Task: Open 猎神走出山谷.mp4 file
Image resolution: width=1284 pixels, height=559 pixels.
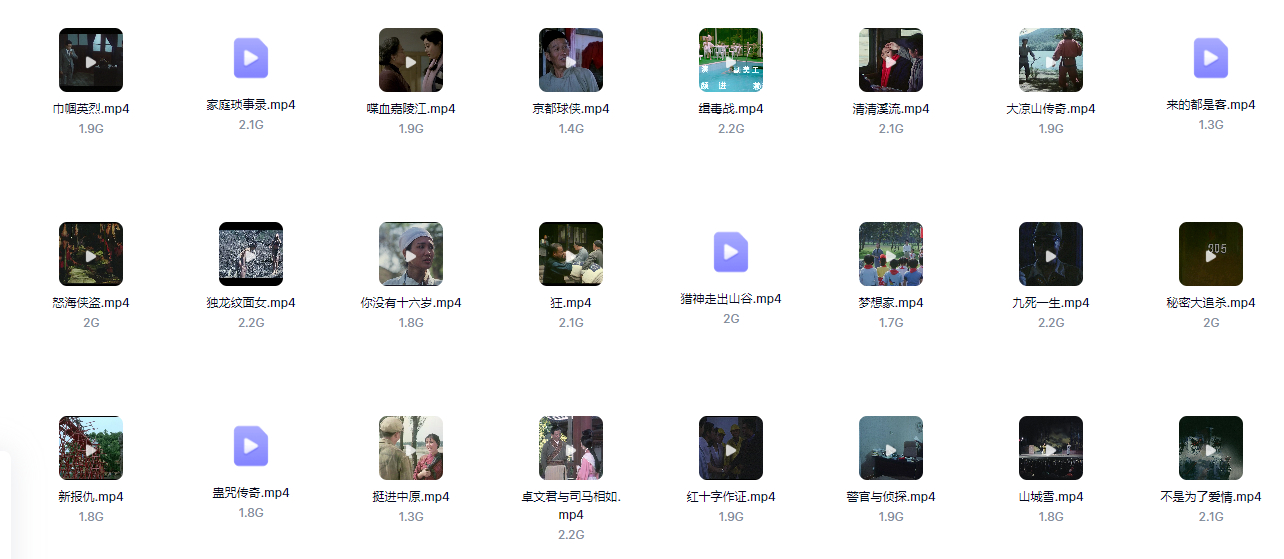Action: pyautogui.click(x=731, y=252)
